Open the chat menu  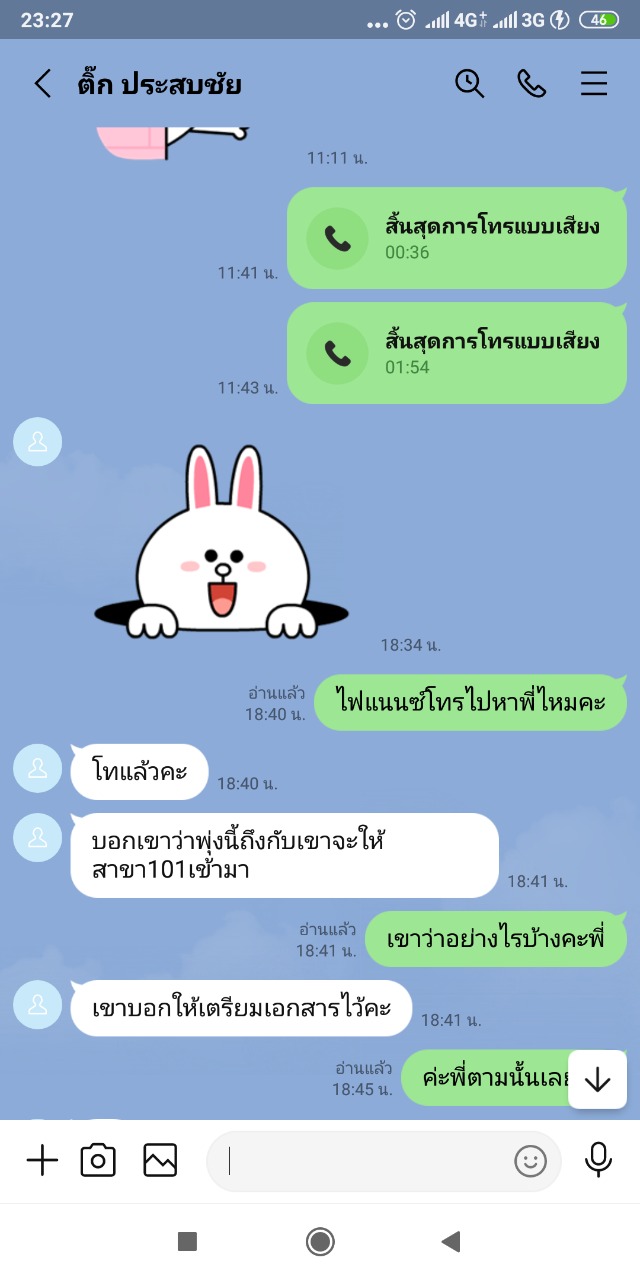point(594,83)
